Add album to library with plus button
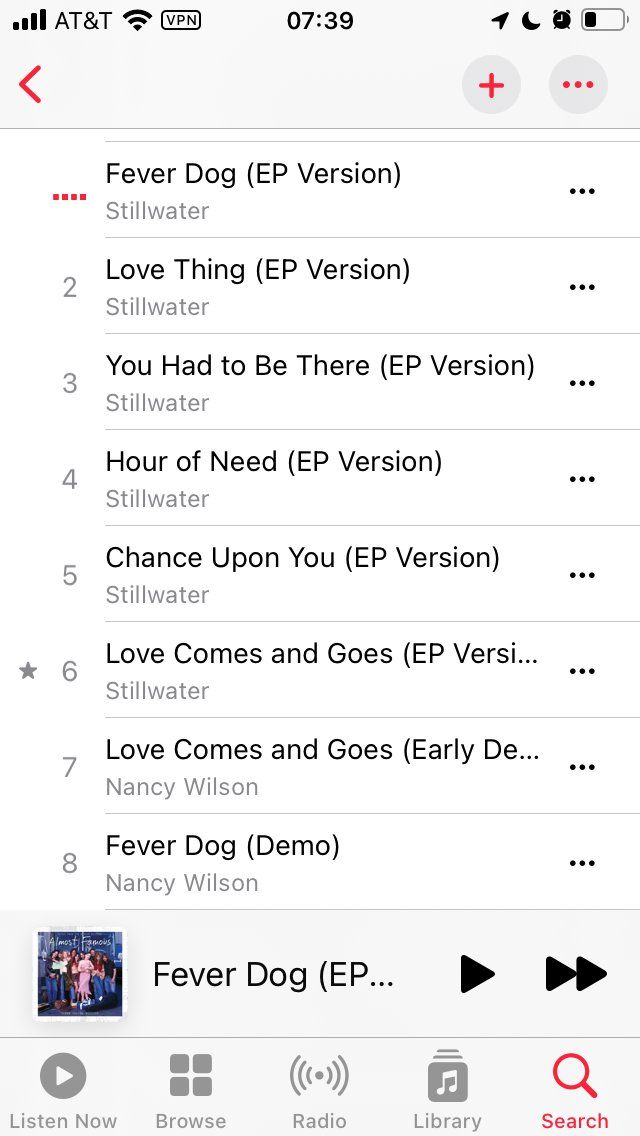Image resolution: width=640 pixels, height=1136 pixels. tap(491, 85)
